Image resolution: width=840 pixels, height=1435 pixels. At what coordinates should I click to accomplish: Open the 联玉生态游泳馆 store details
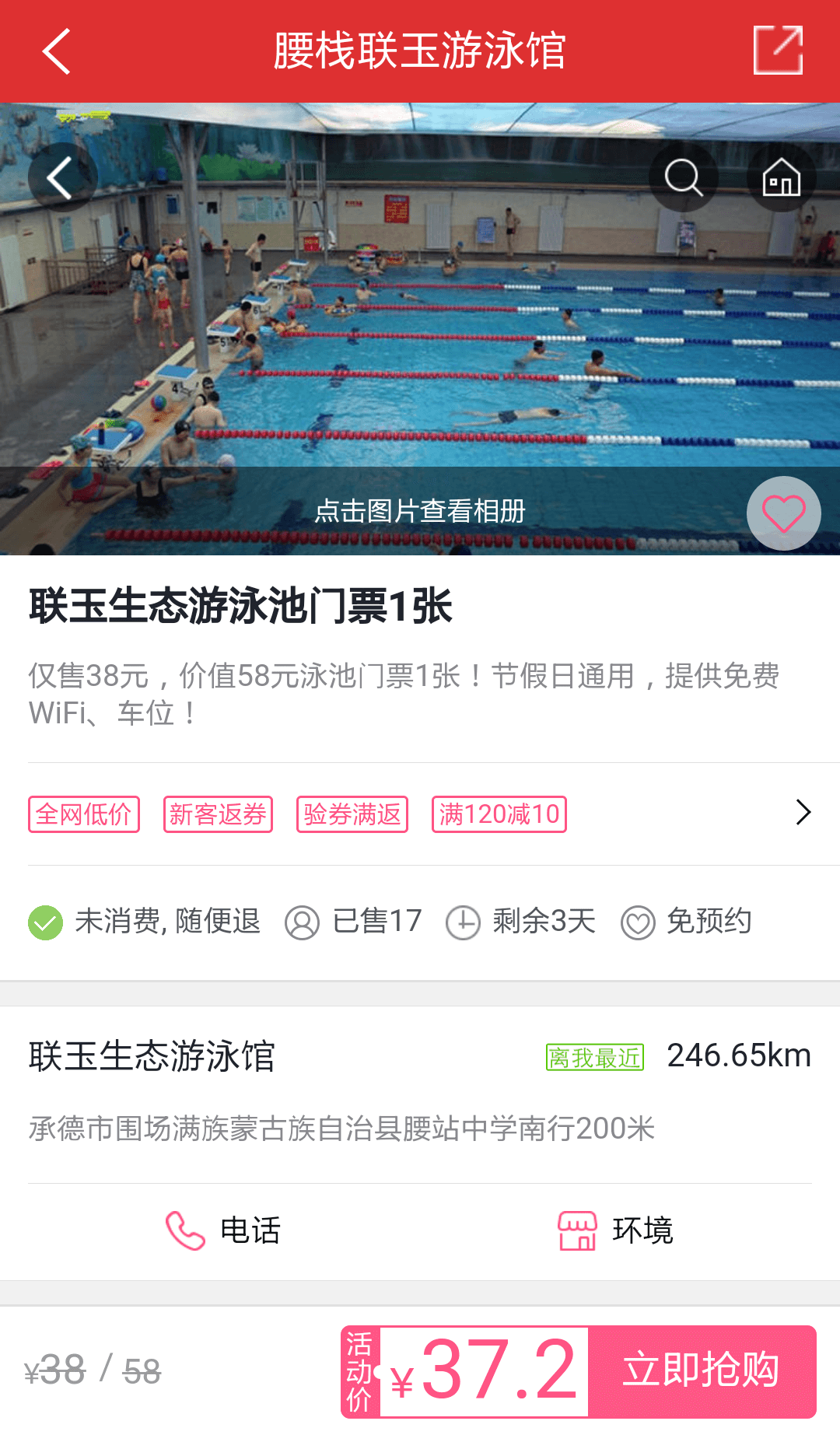[x=152, y=1056]
